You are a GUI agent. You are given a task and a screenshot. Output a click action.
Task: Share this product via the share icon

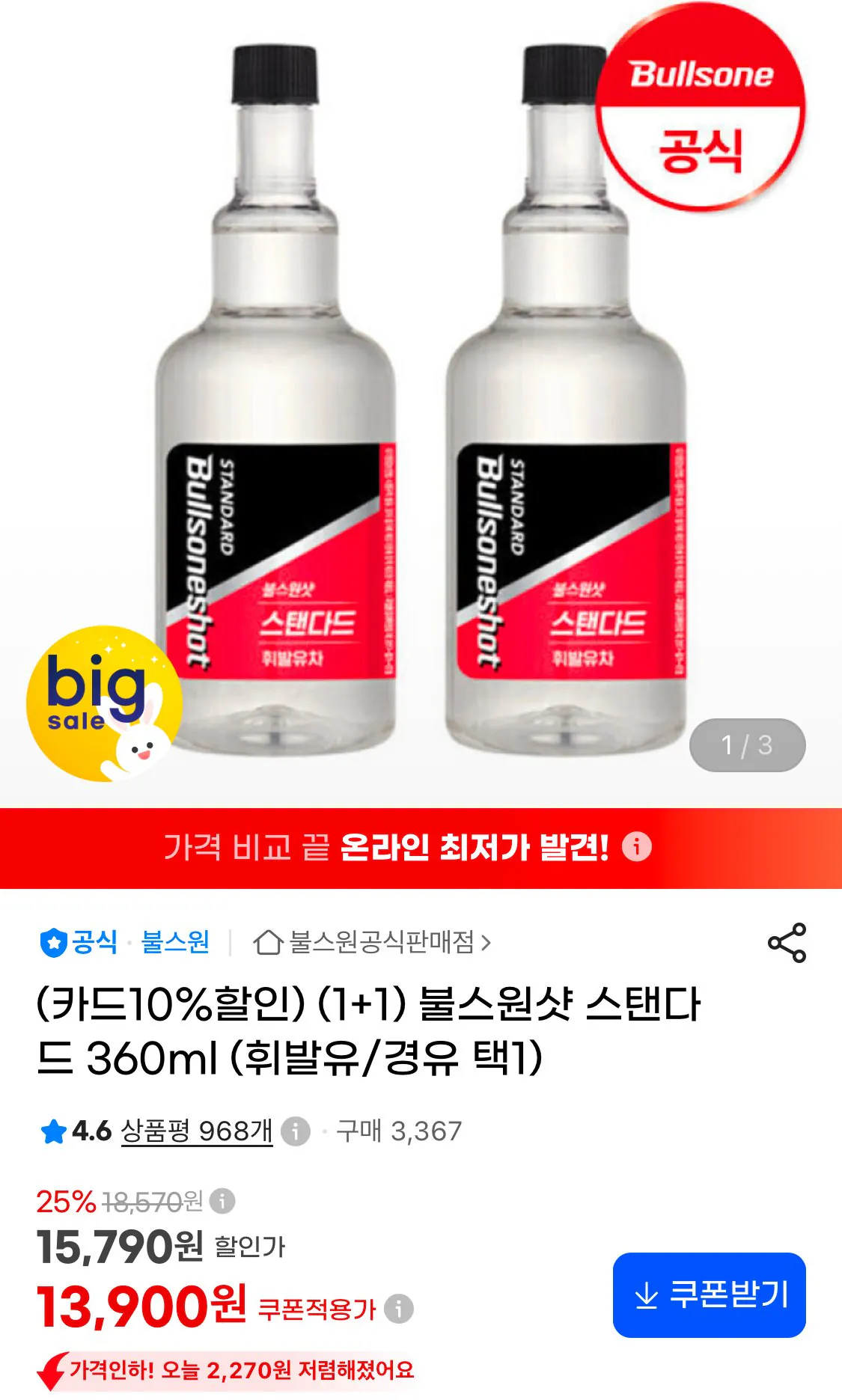point(787,942)
